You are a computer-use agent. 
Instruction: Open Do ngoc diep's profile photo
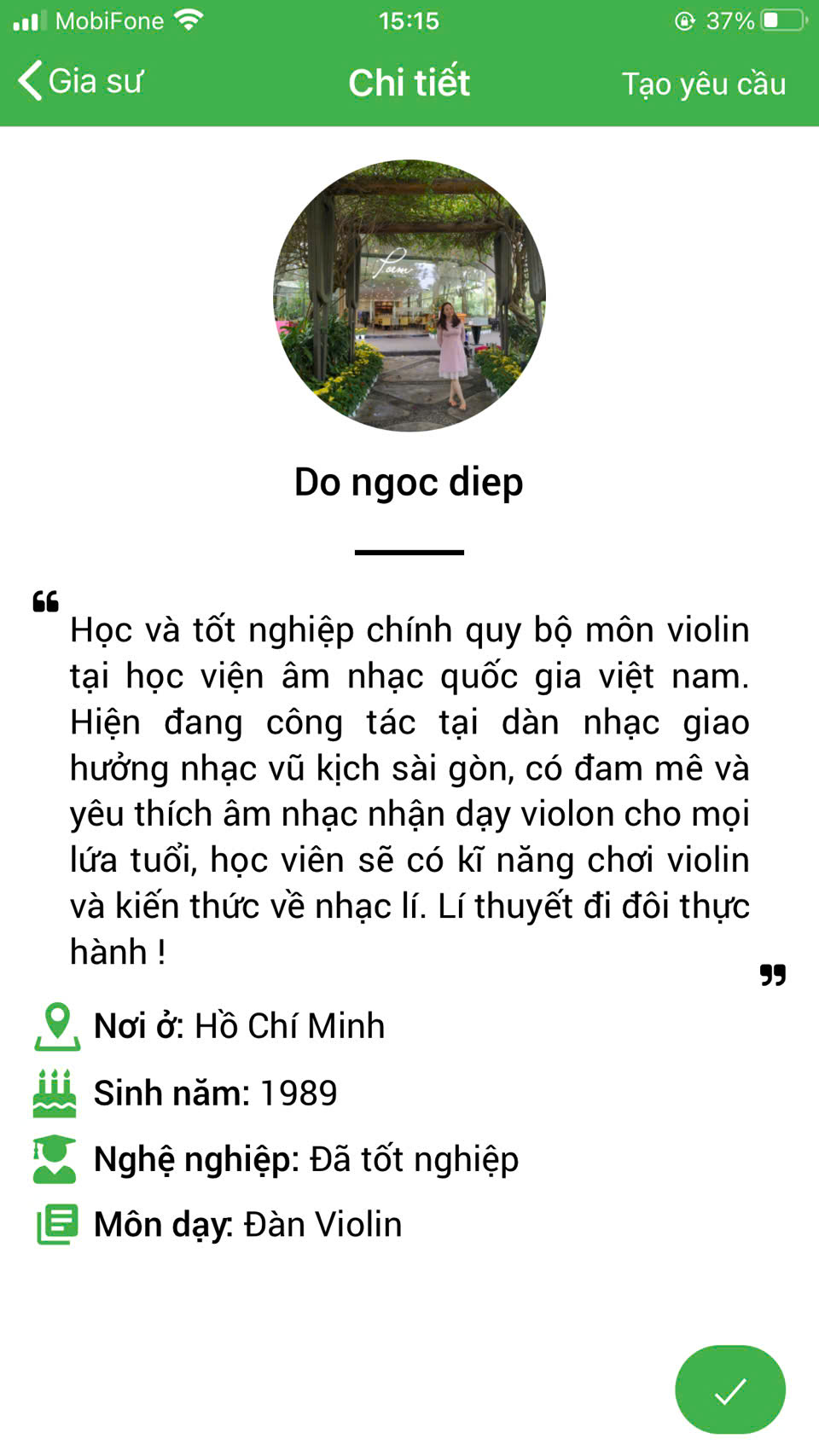[x=409, y=295]
